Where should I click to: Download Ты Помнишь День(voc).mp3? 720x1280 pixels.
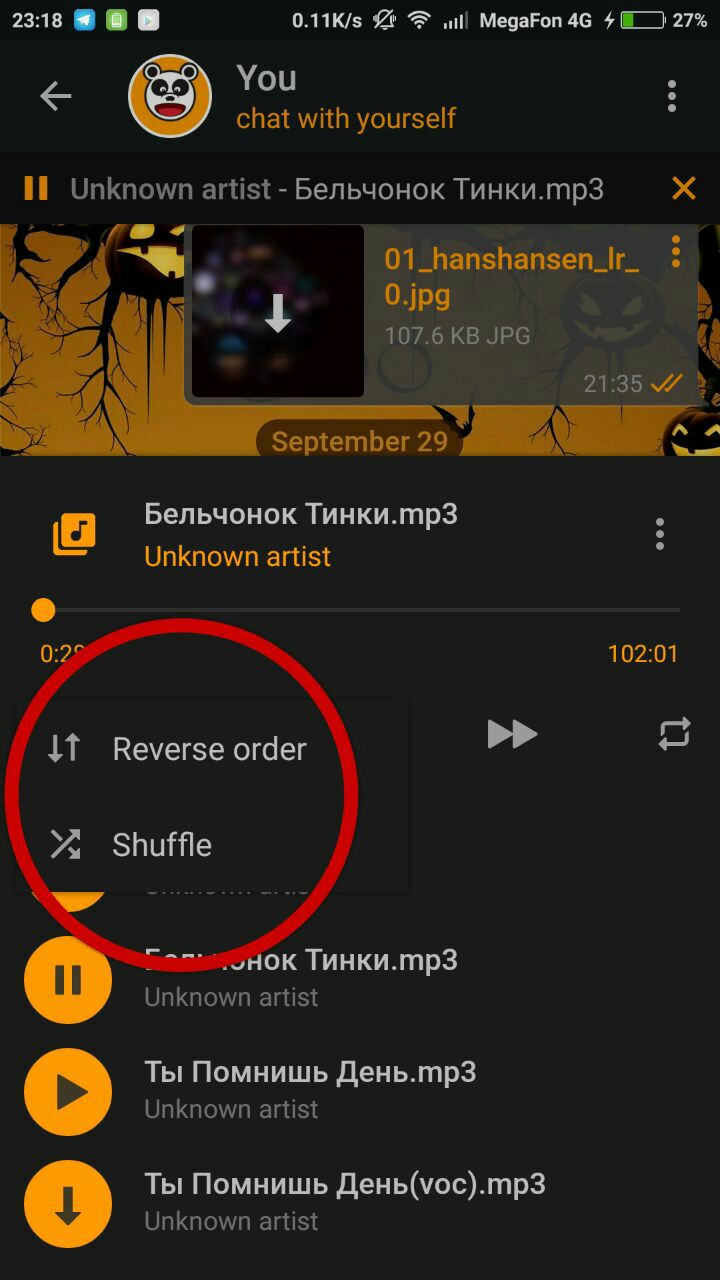pyautogui.click(x=68, y=1204)
